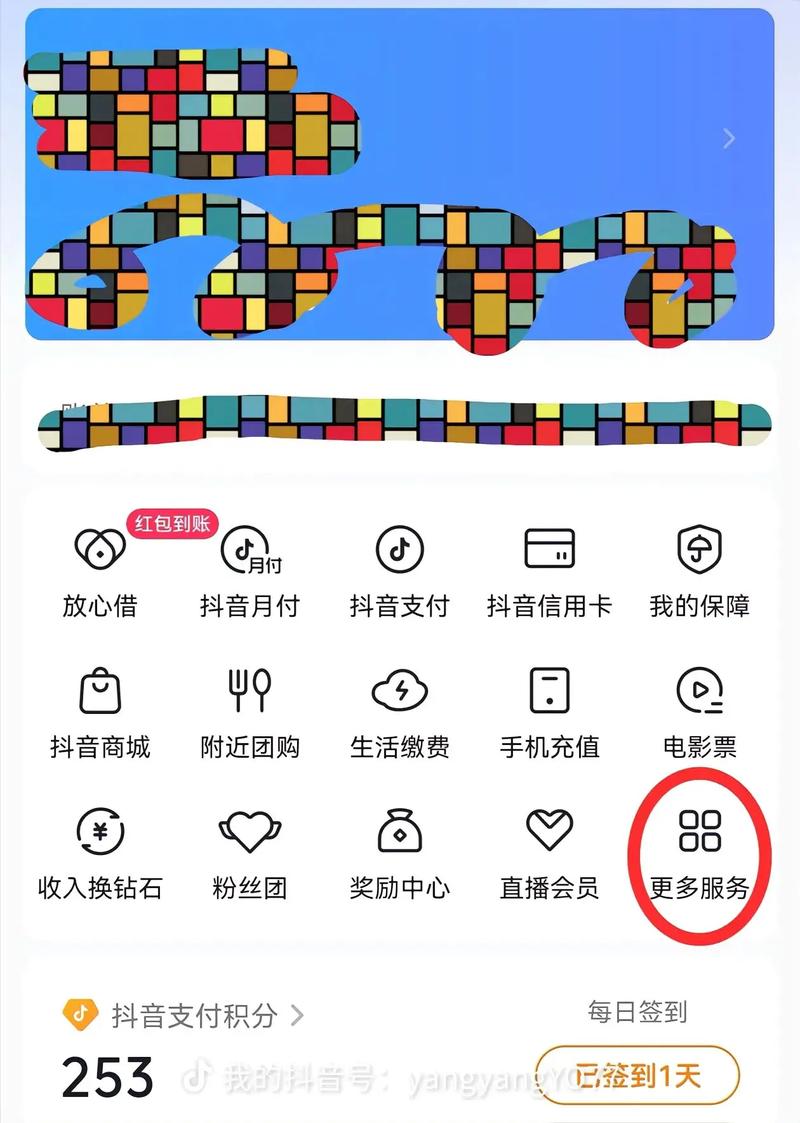This screenshot has width=800, height=1123.
Task: Open 收入换钻石 income exchange
Action: coord(99,852)
